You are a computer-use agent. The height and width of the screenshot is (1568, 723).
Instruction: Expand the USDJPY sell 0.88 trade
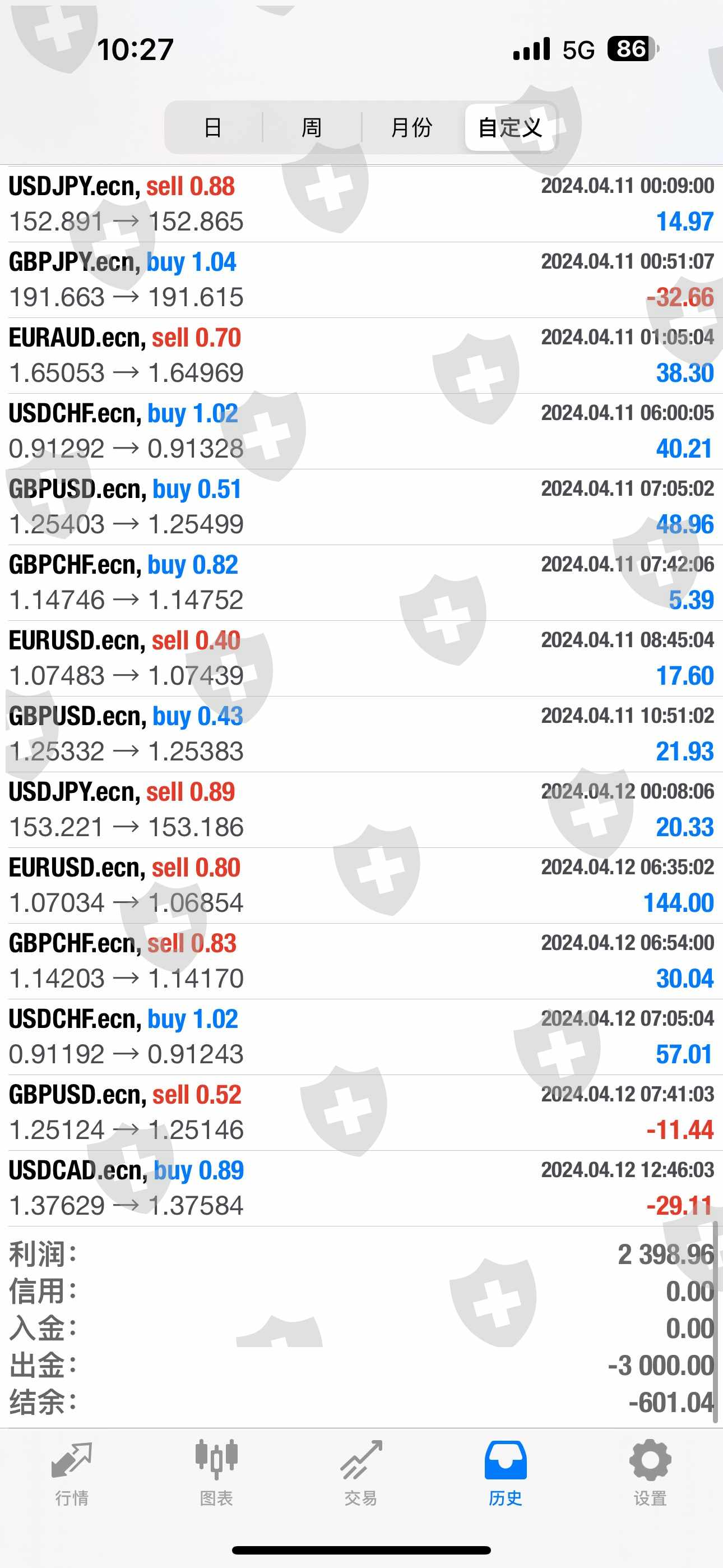(x=361, y=204)
